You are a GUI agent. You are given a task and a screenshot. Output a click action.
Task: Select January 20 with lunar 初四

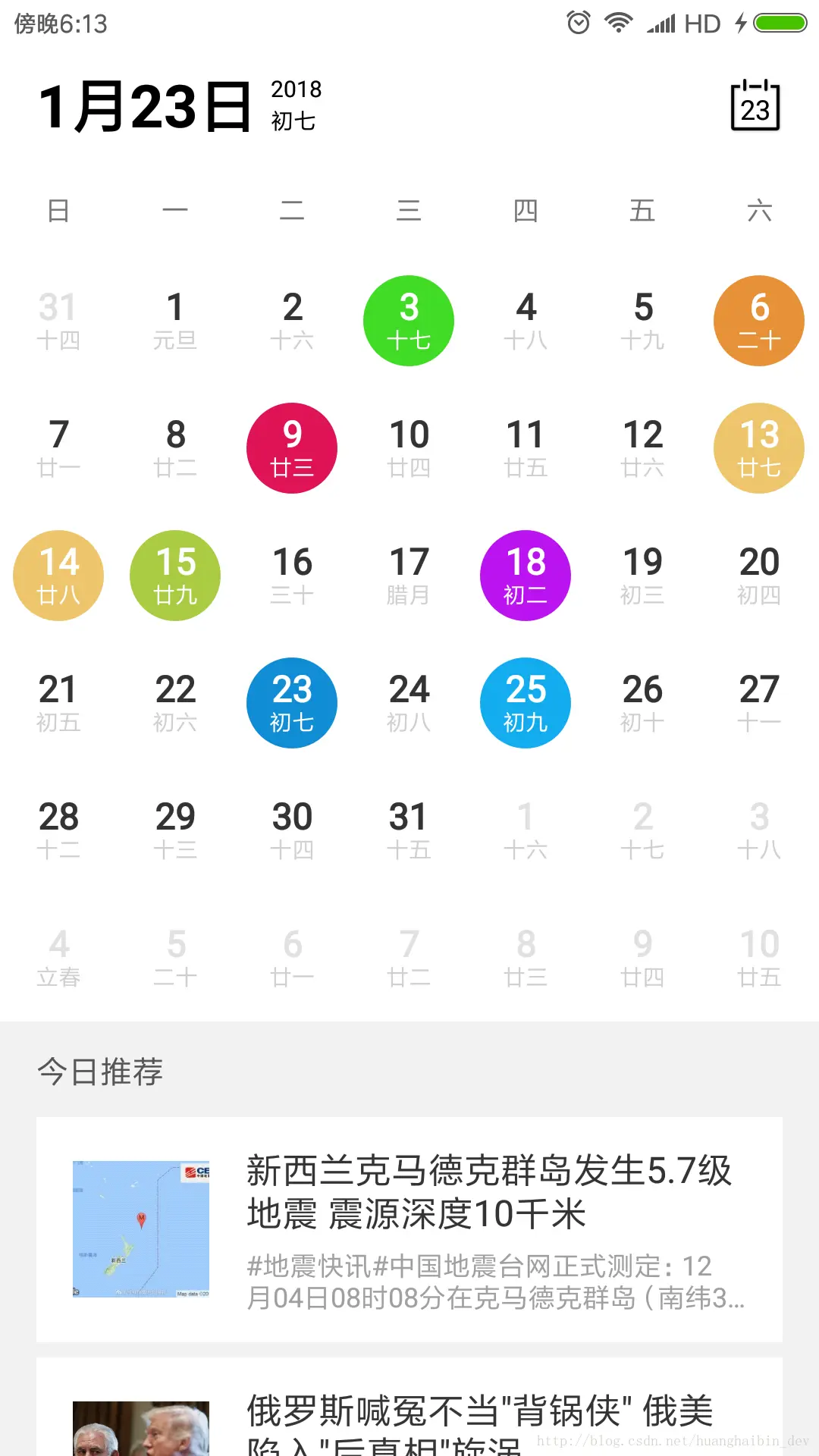(x=759, y=576)
